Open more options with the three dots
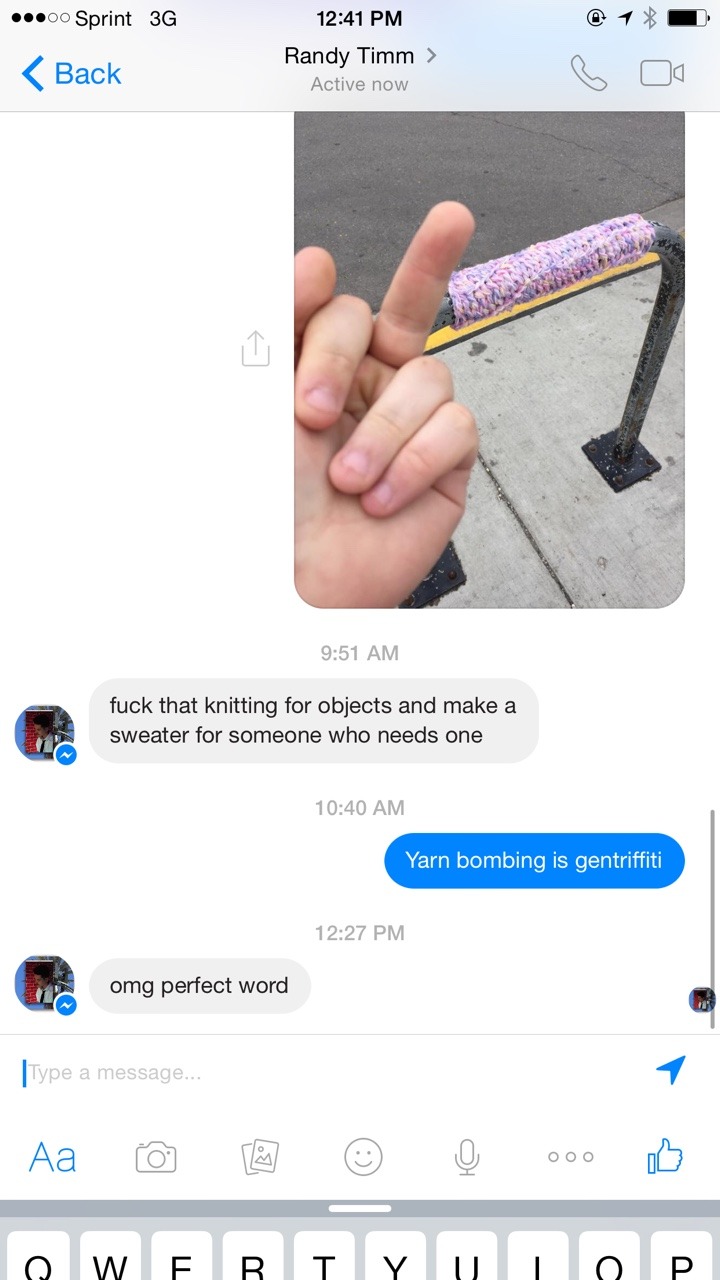720x1280 pixels. pyautogui.click(x=571, y=1157)
